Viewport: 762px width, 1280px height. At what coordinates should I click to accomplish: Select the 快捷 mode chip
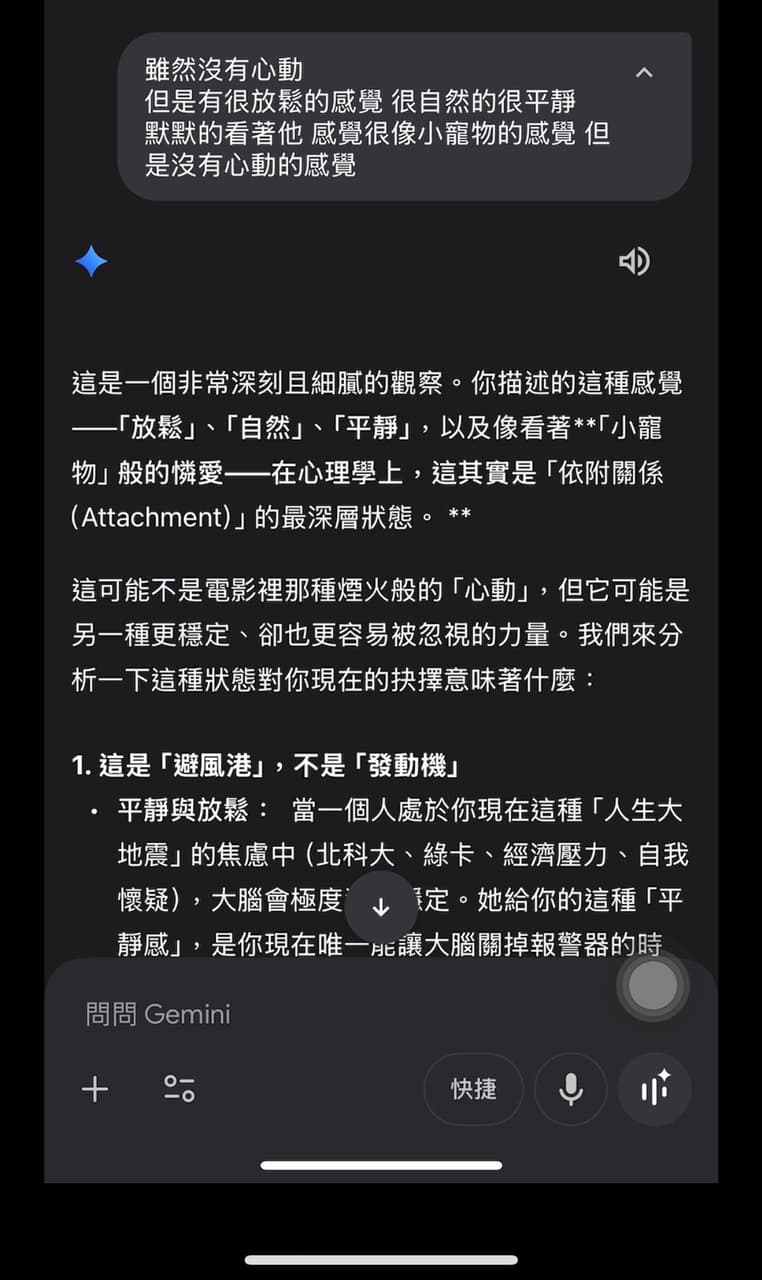[474, 1089]
